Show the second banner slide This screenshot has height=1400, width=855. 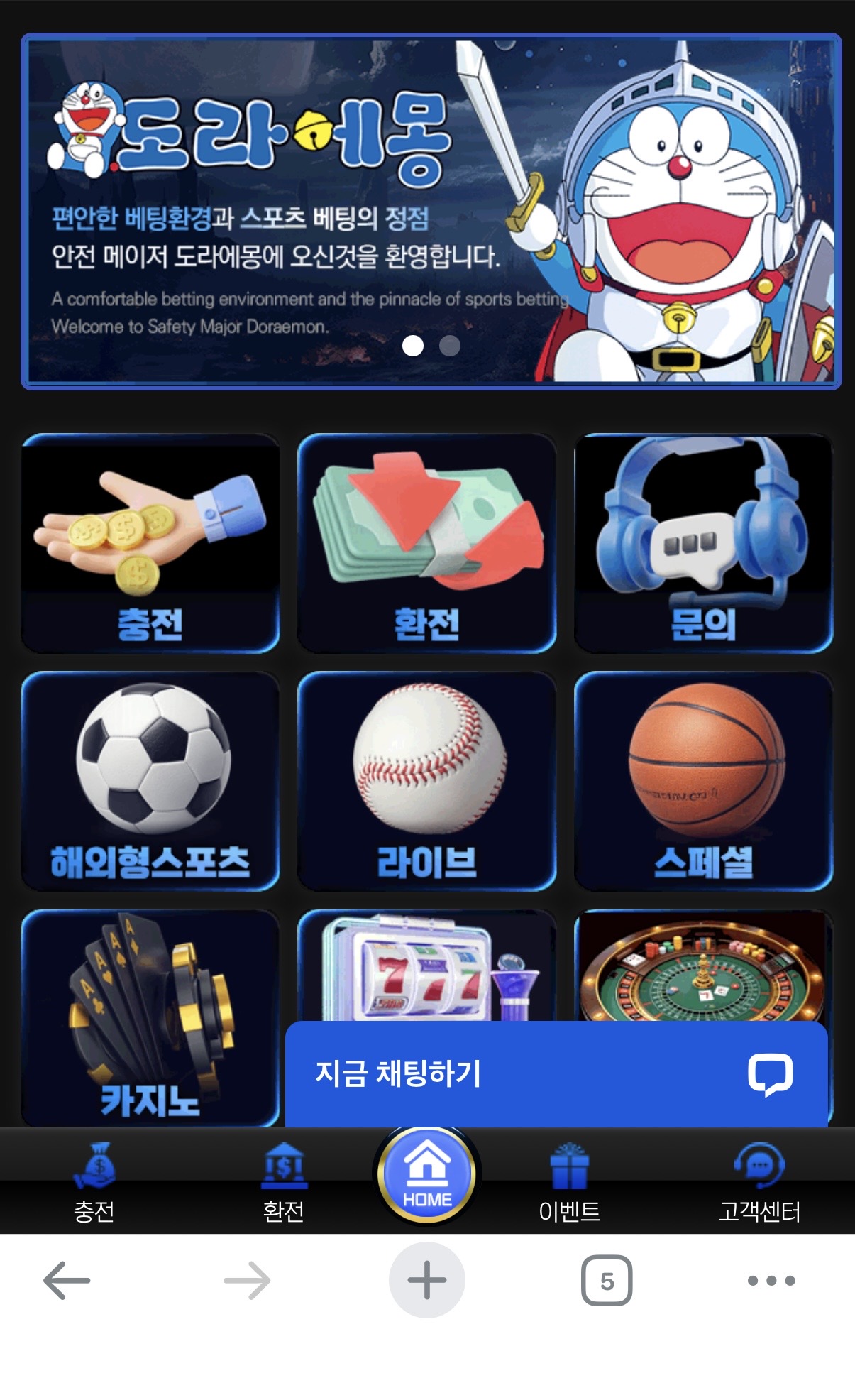coord(450,346)
